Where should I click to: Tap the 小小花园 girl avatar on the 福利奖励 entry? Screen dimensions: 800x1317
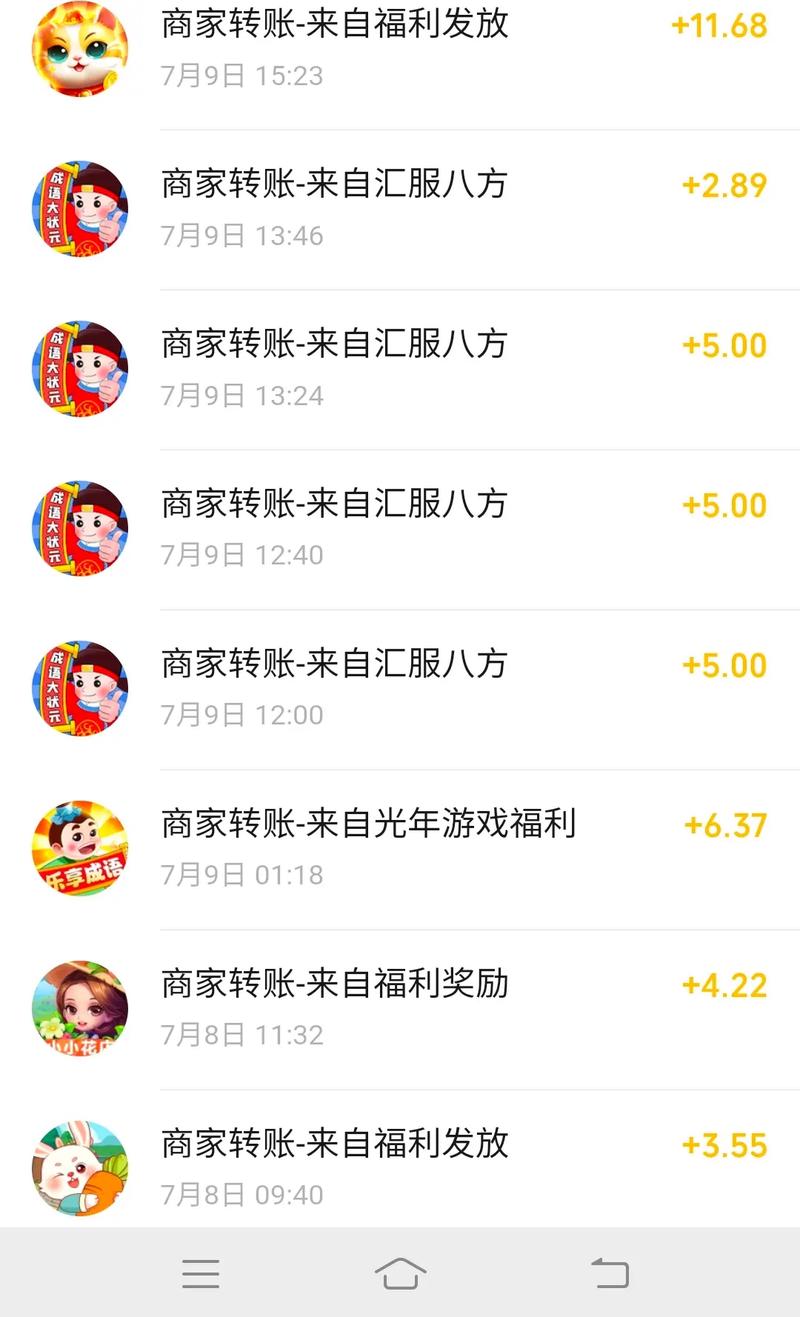coord(78,1008)
